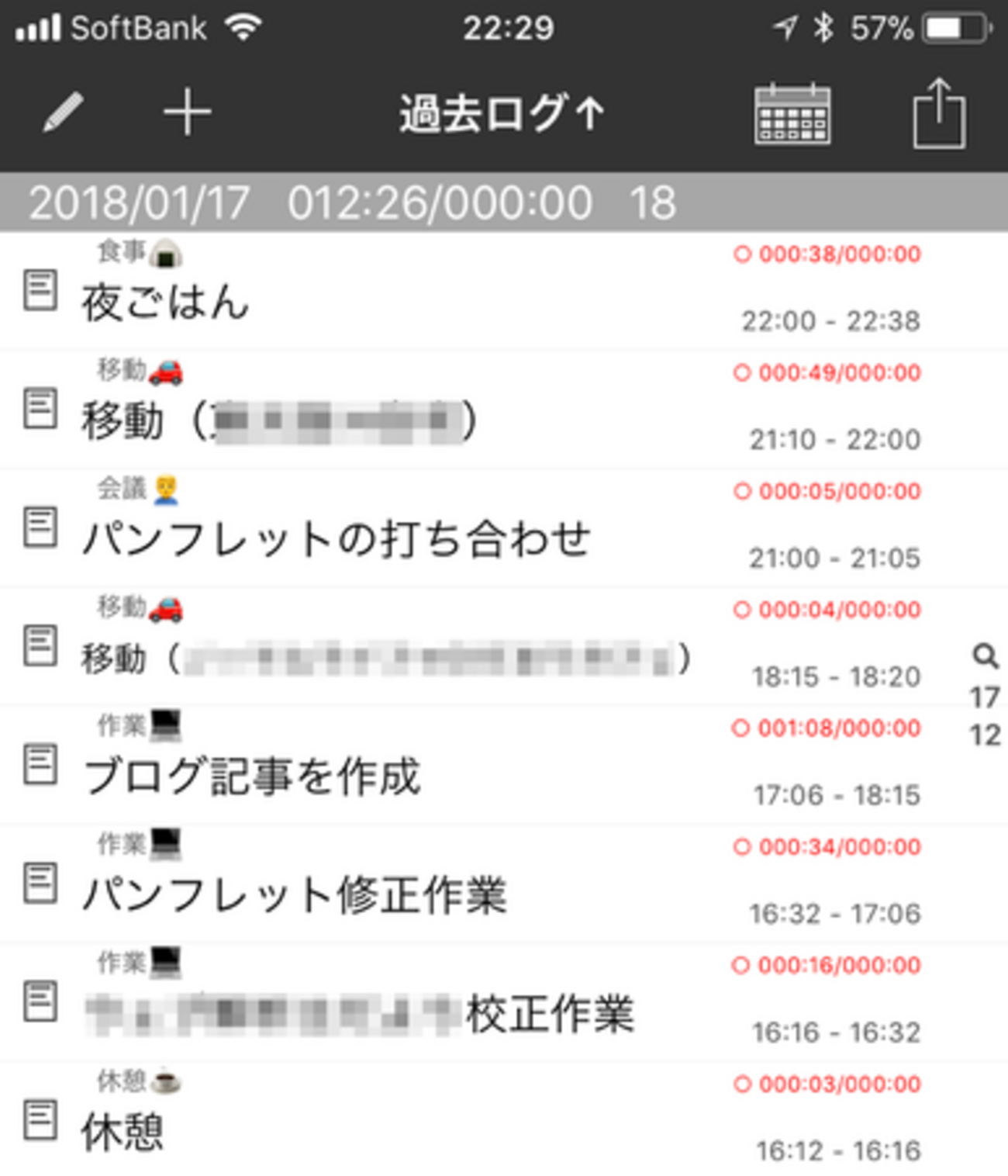The image size is (1008, 1176).
Task: Tap the 過去ログ↑ title to switch
Action: (x=502, y=114)
